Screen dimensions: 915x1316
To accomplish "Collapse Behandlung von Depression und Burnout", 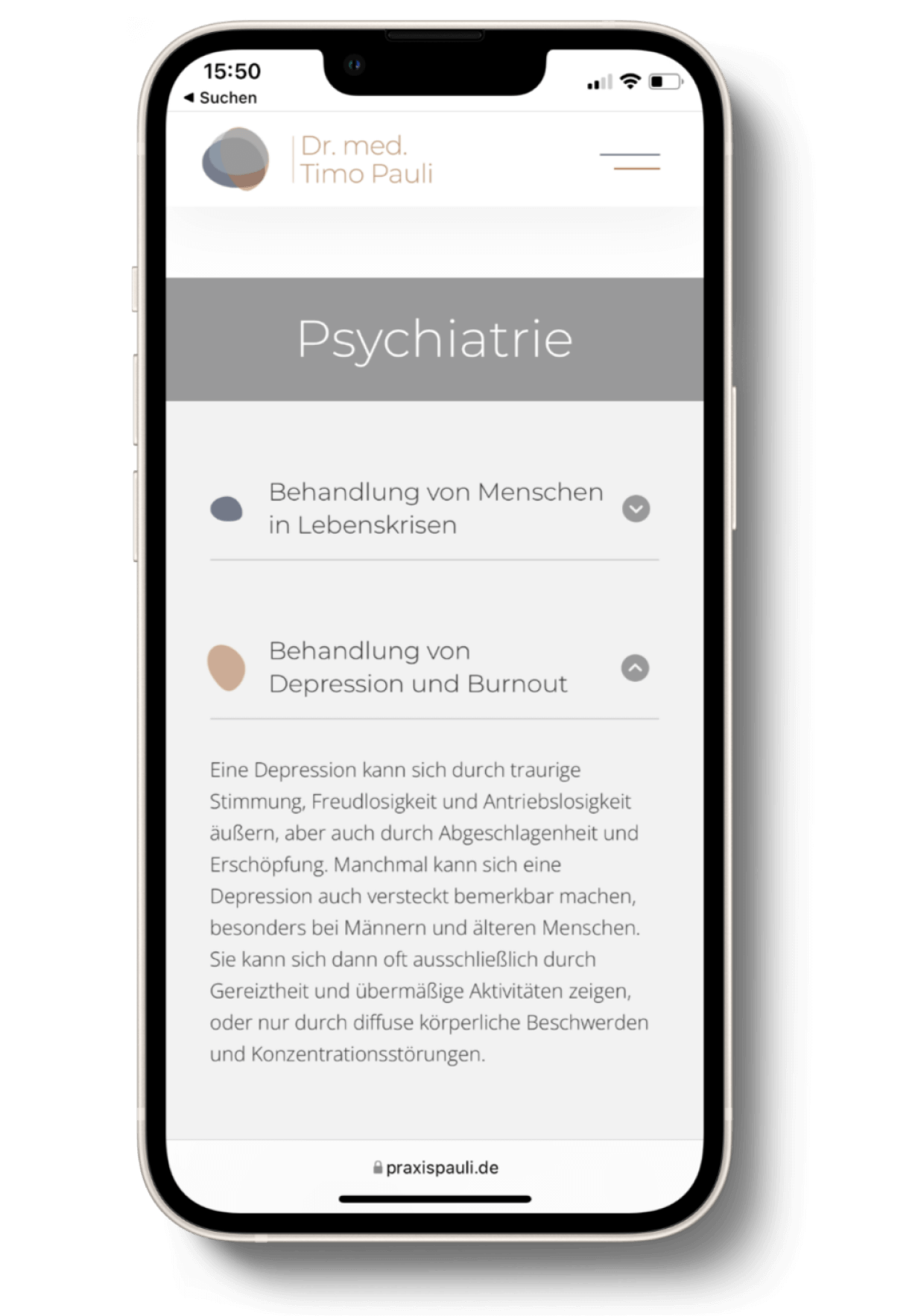I will 635,668.
